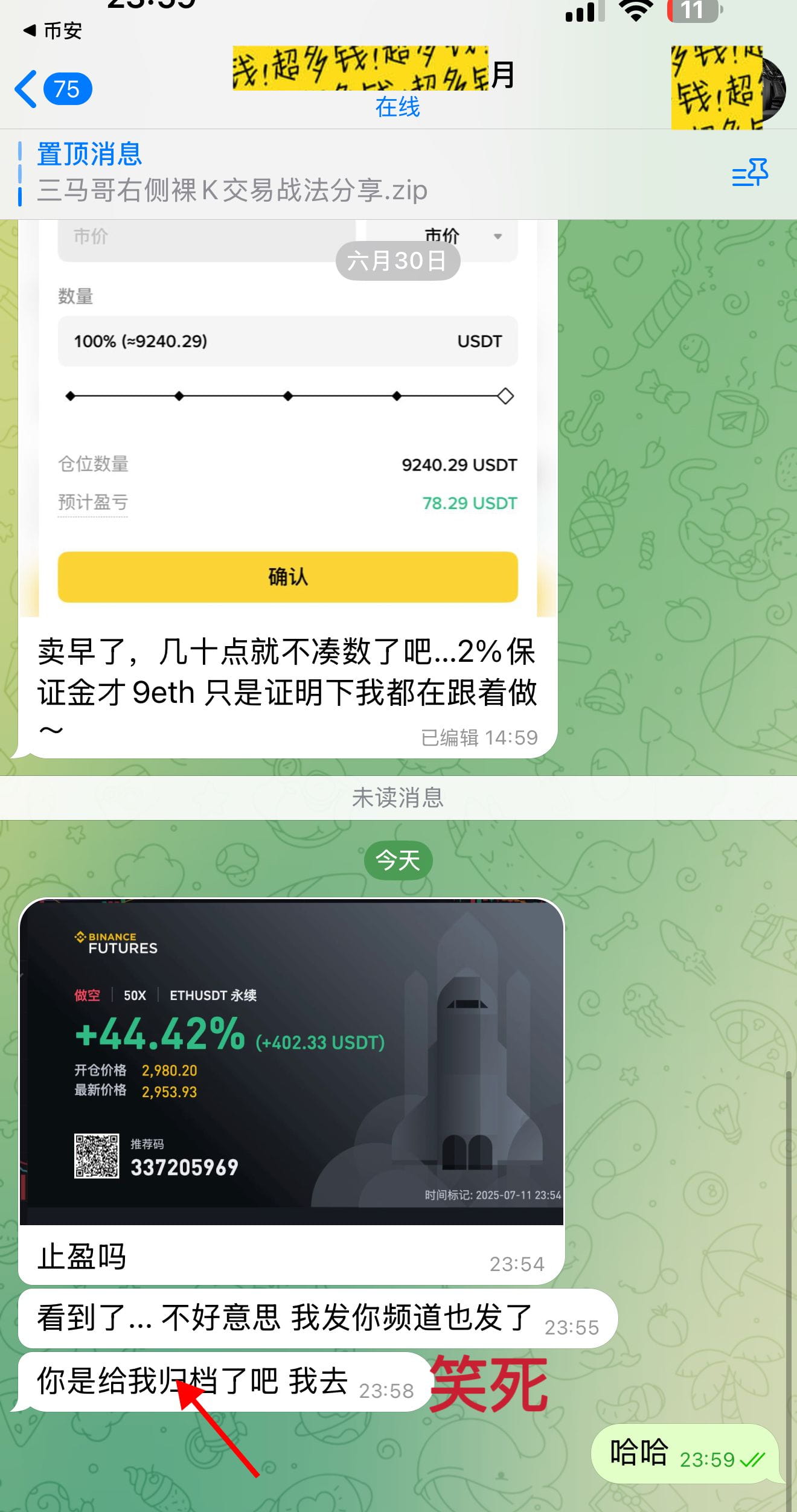
Task: Go back to the chat list
Action: coord(52,89)
